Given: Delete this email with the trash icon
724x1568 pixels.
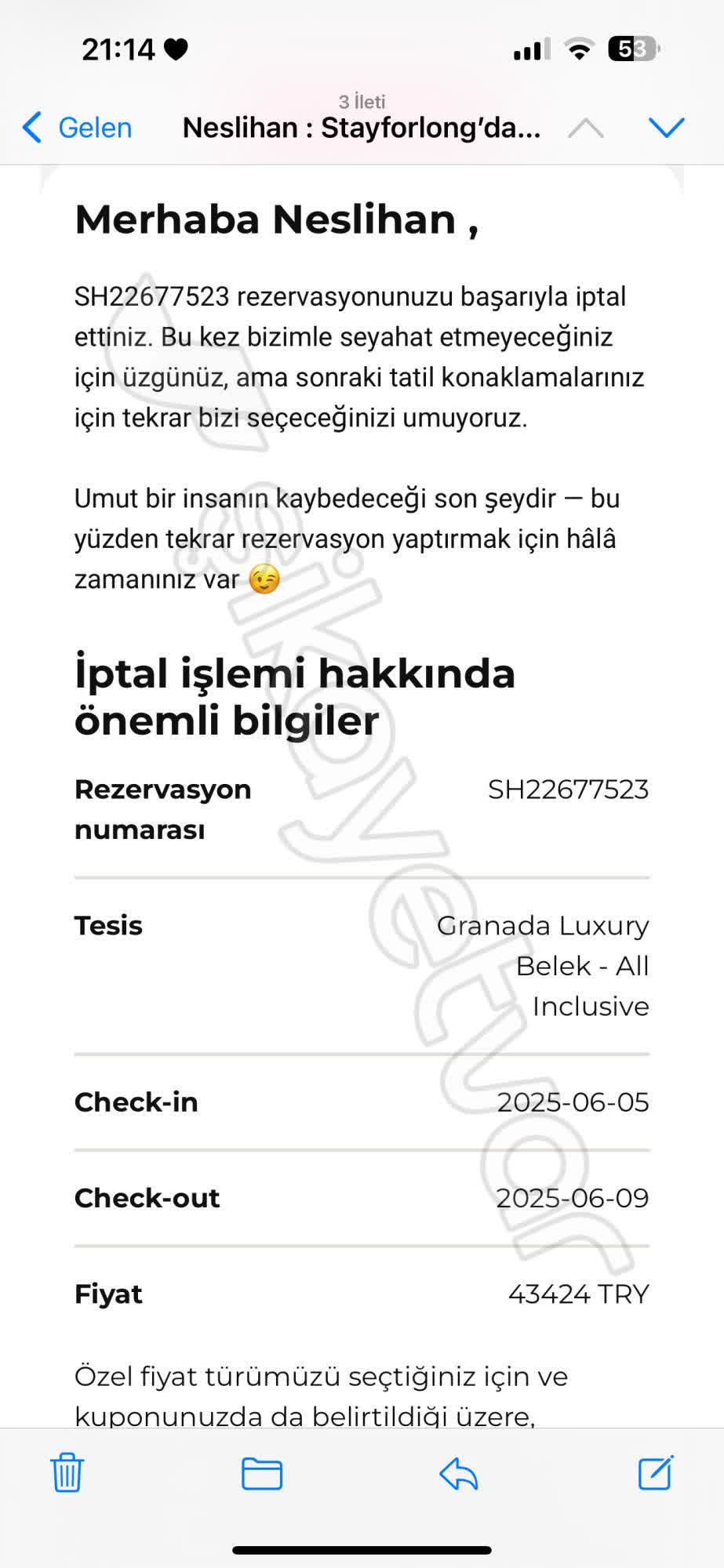Looking at the screenshot, I should [x=67, y=1472].
